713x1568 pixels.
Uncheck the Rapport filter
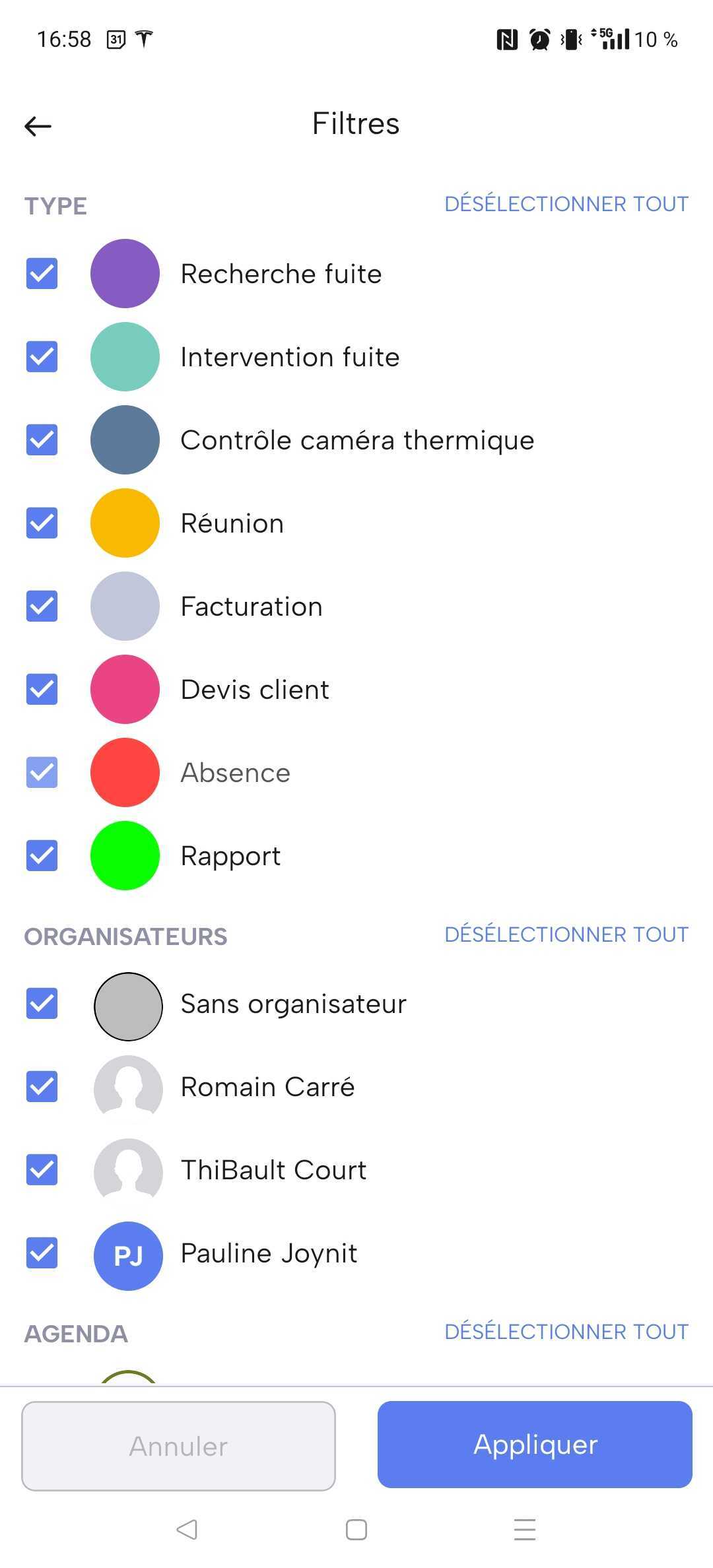coord(42,855)
